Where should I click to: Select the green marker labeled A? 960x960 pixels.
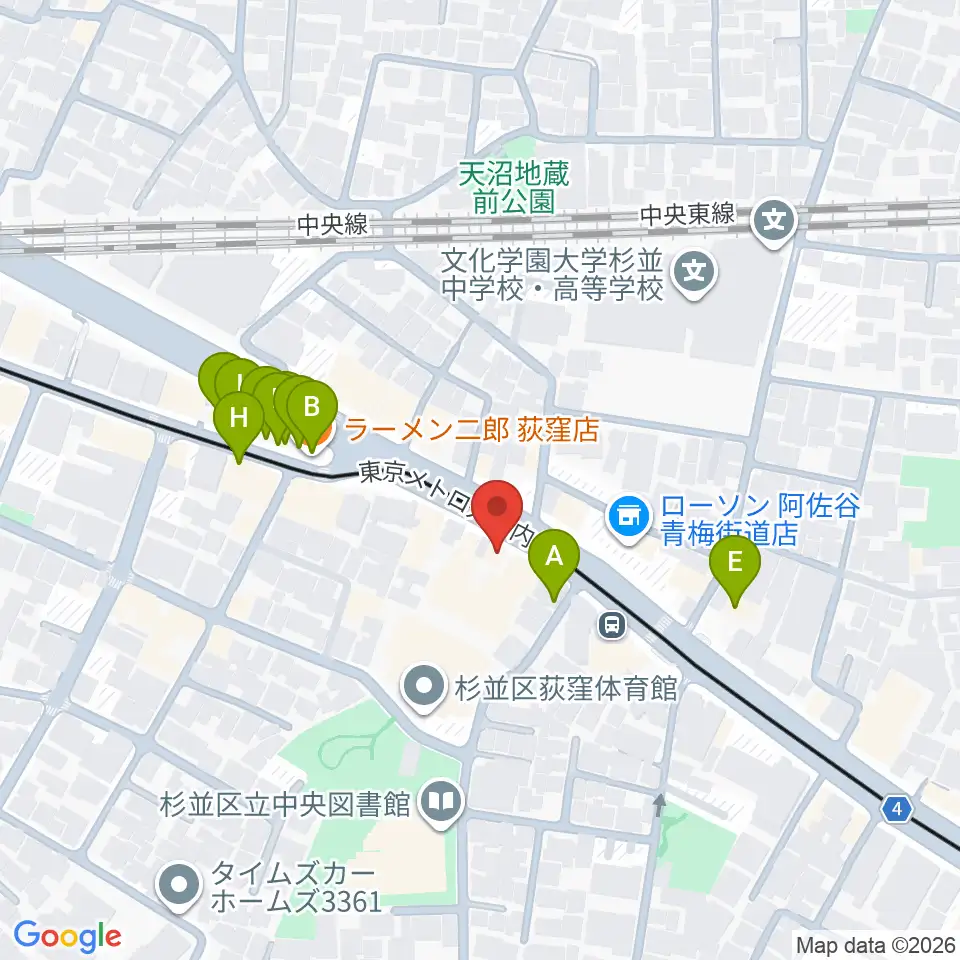click(554, 562)
